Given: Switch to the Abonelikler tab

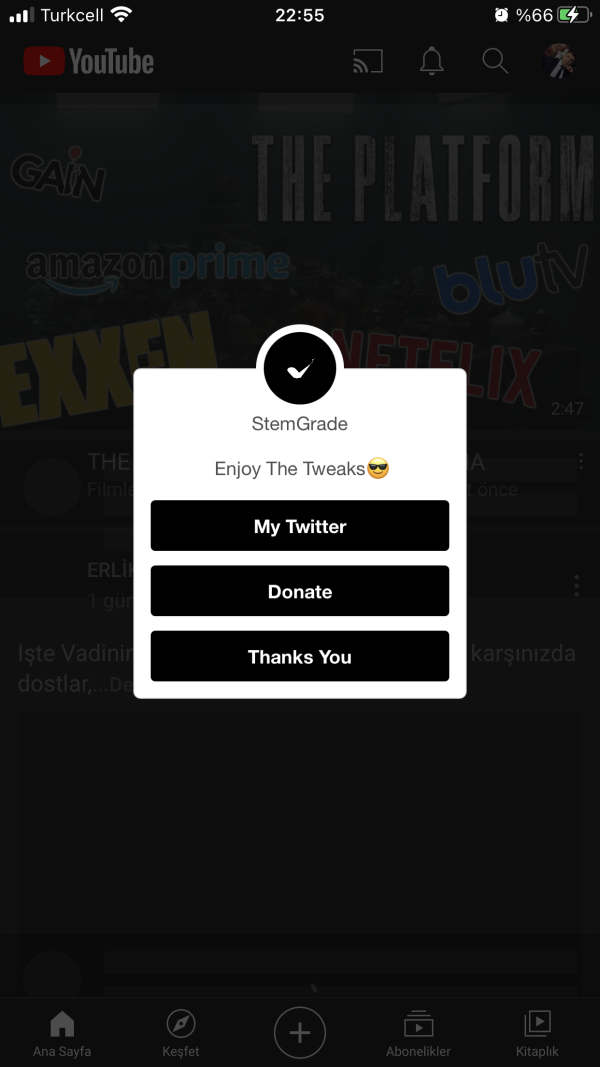Looking at the screenshot, I should 418,1033.
